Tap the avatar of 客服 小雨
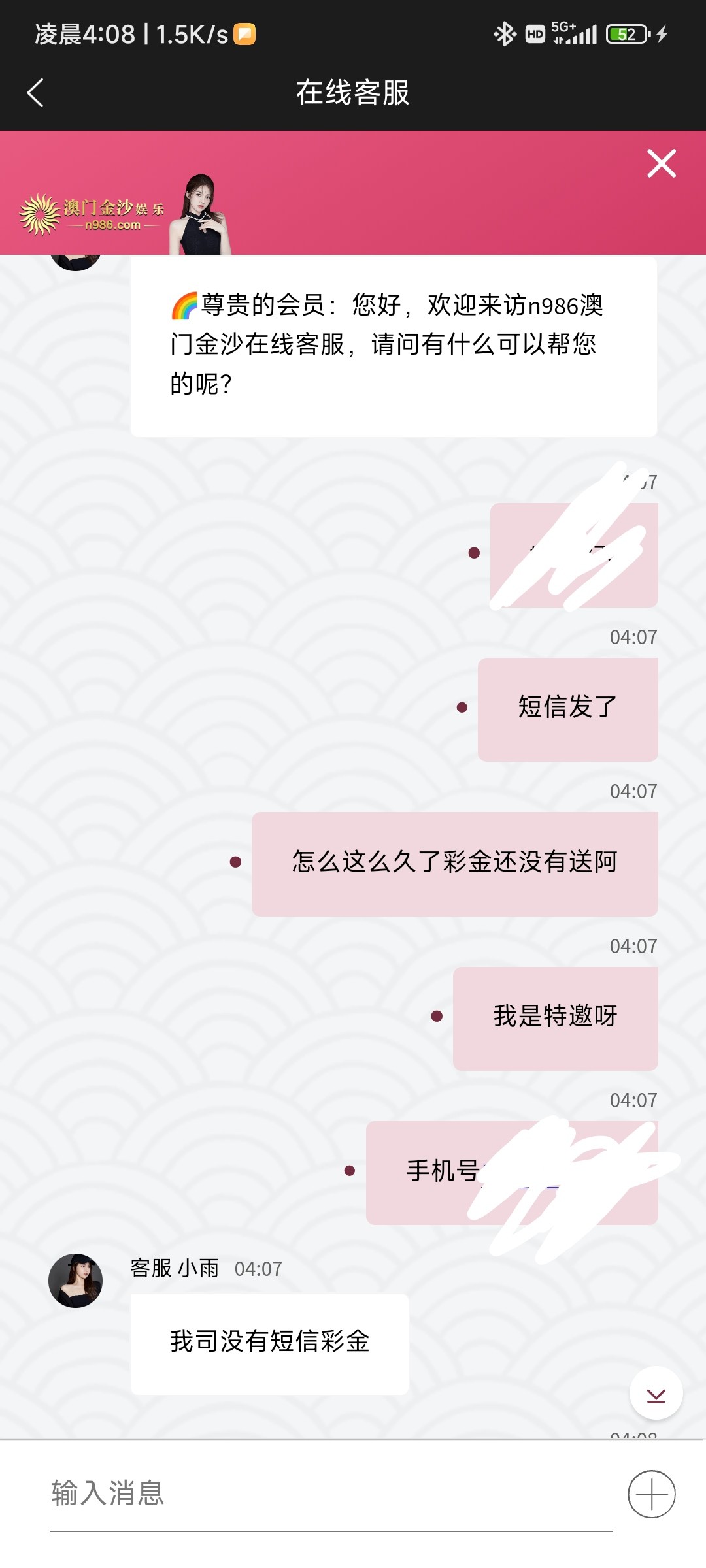 (76, 1280)
